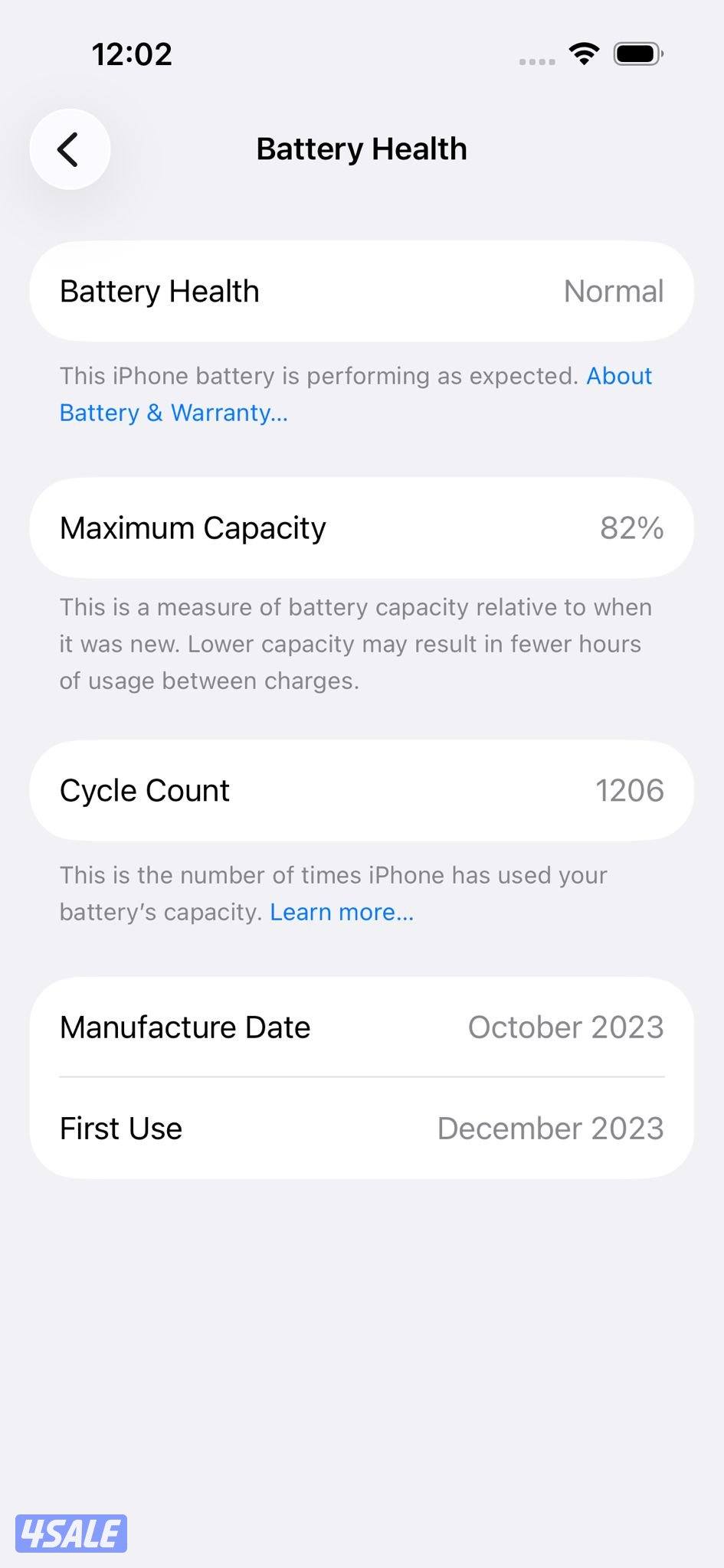
Task: Tap the Battery Health title text
Action: [362, 149]
